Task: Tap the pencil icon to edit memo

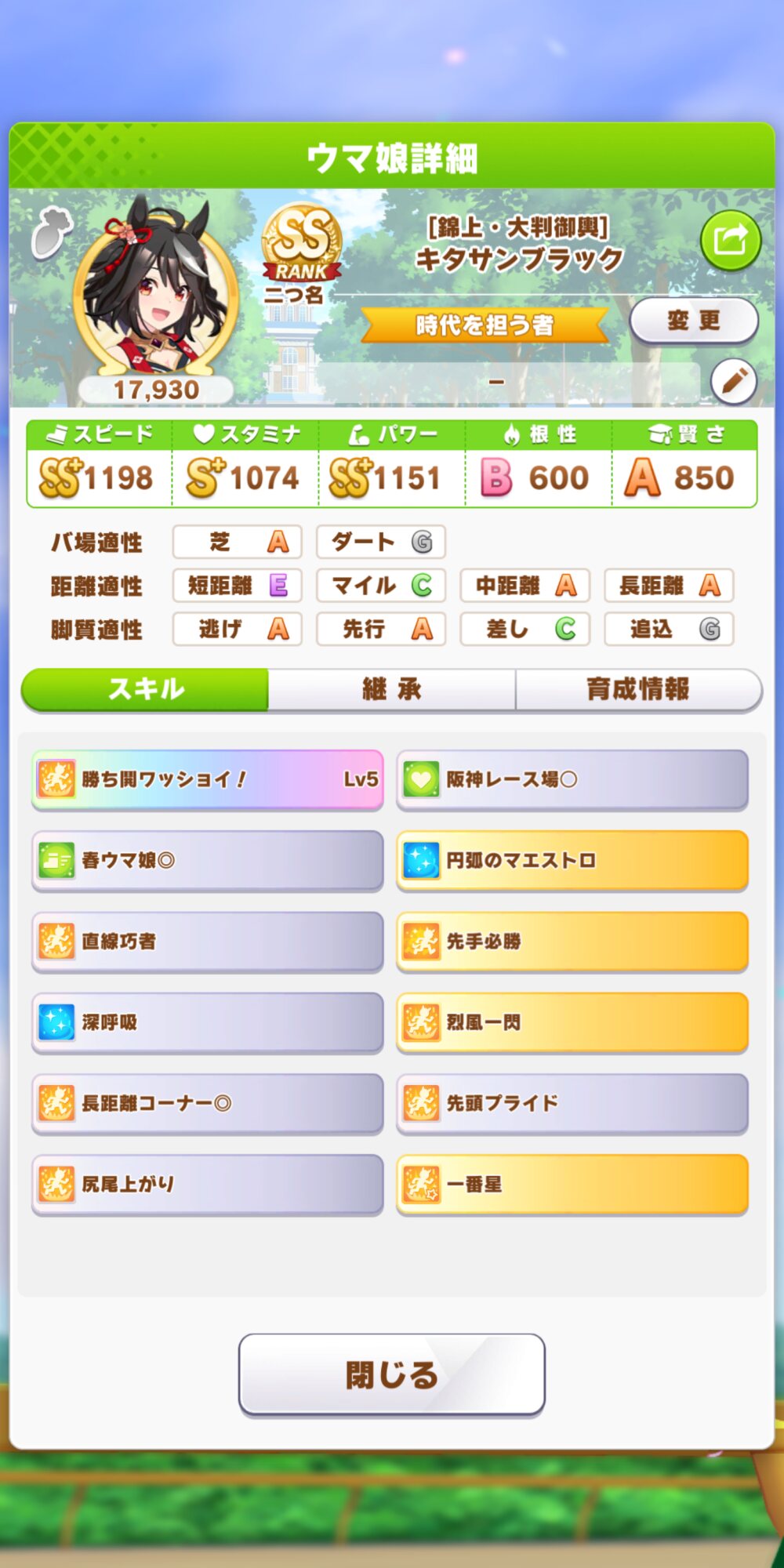Action: tap(734, 382)
